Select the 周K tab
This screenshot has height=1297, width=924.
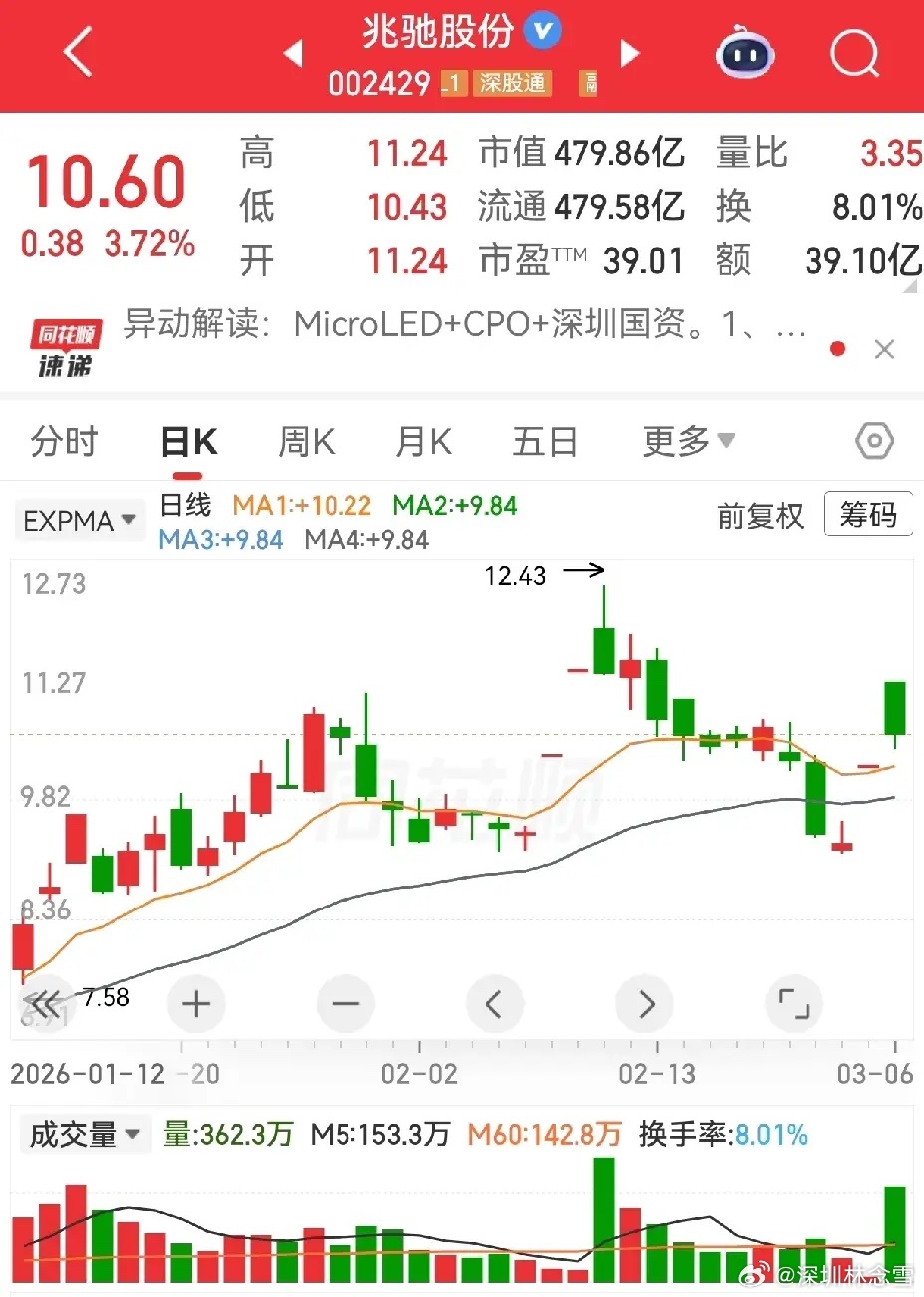pos(306,441)
